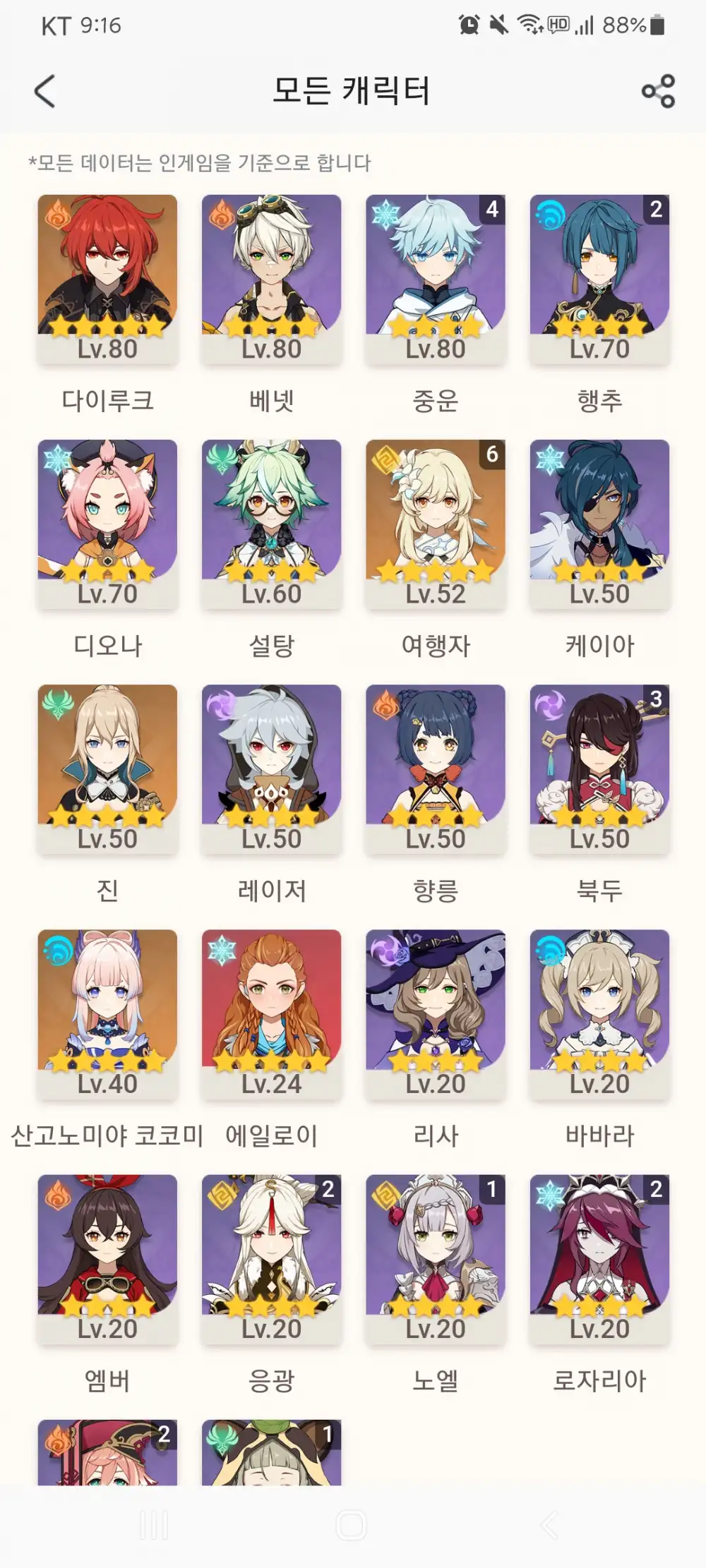Tap the 북두 character card
Screen dimensions: 706x1568
point(599,768)
